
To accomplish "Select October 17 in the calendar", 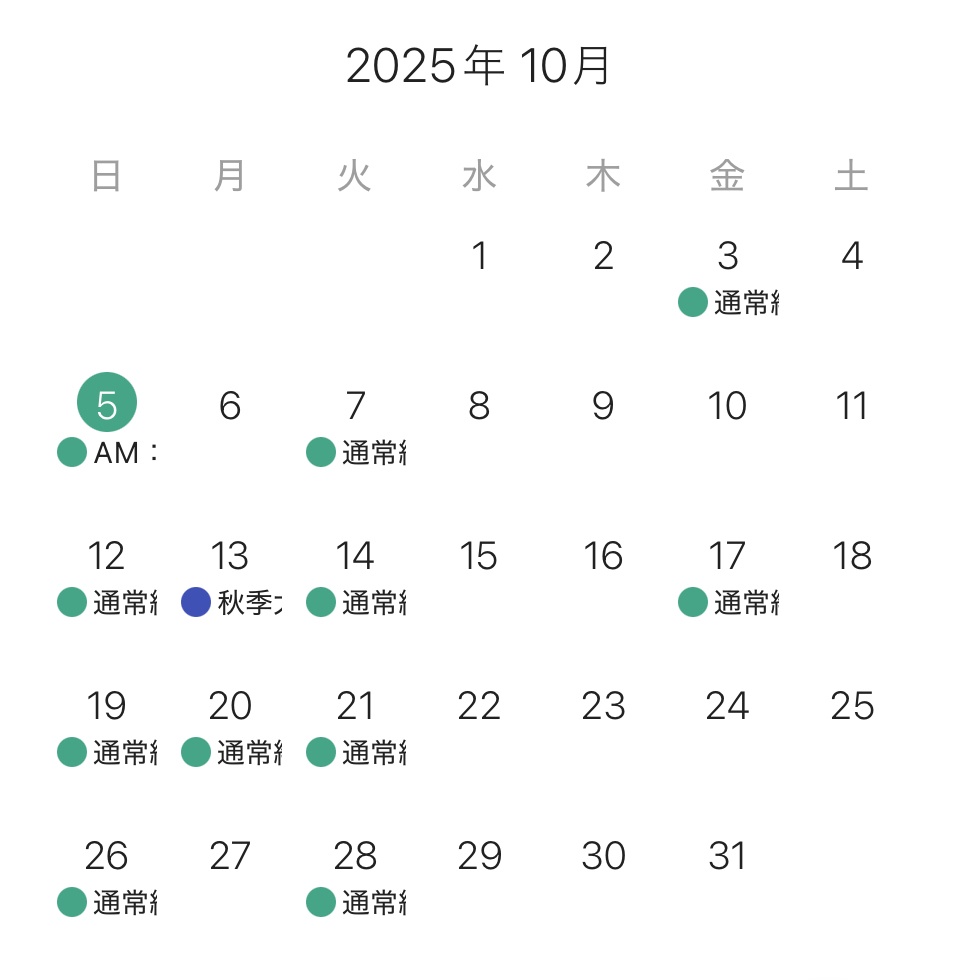I will tap(727, 556).
